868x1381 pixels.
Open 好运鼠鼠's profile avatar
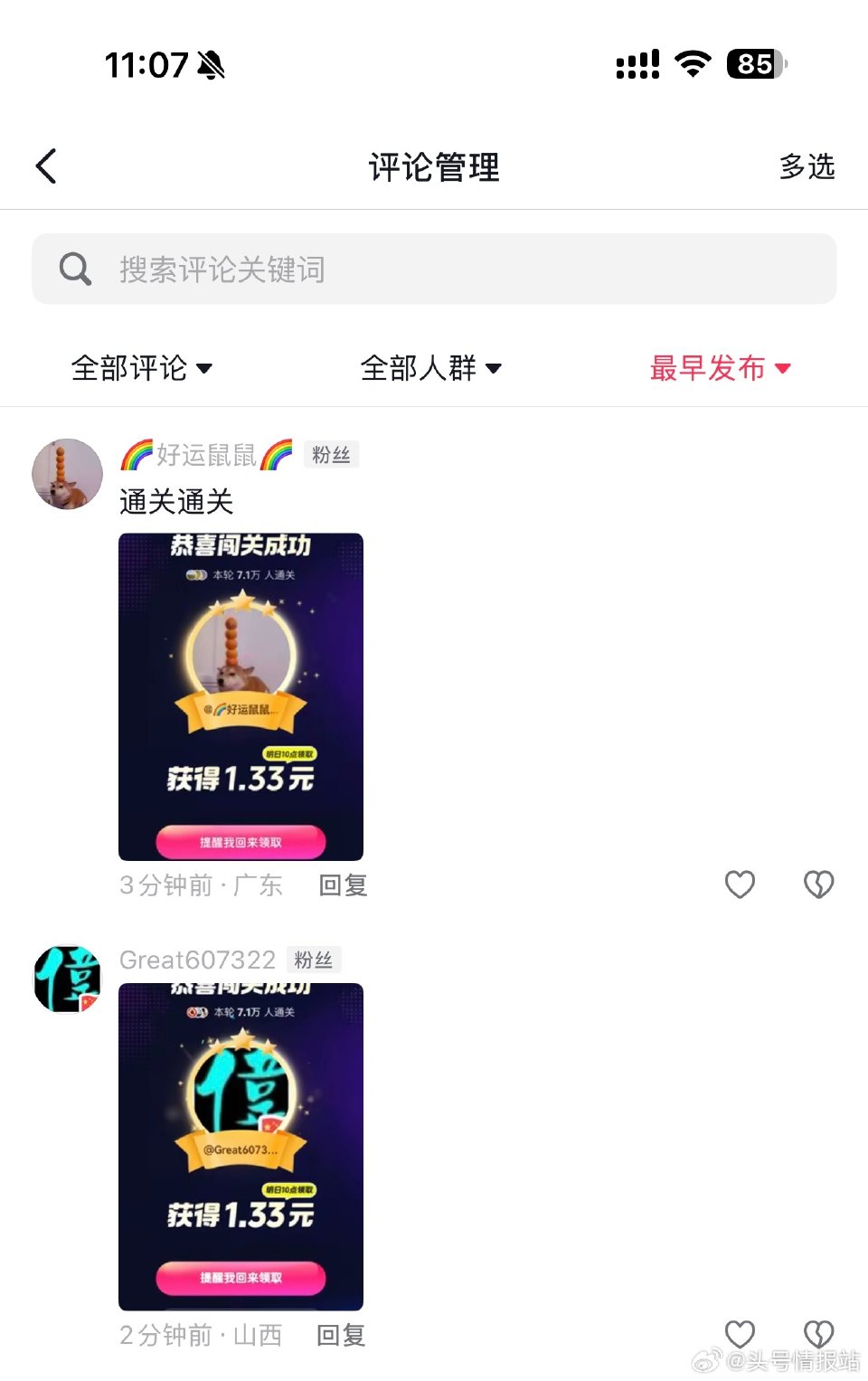(x=66, y=474)
